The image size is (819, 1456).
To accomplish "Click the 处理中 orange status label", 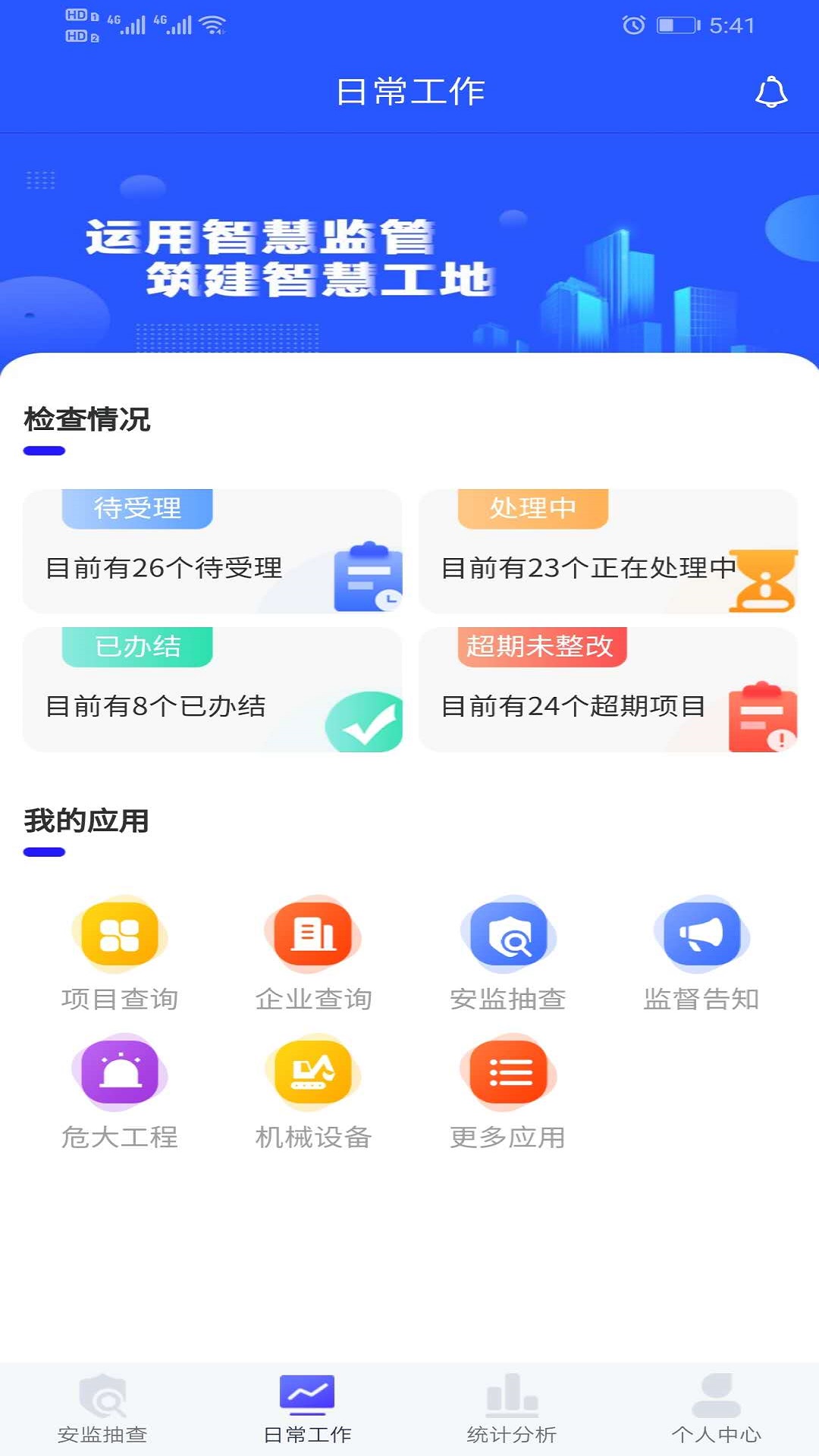I will [x=532, y=510].
